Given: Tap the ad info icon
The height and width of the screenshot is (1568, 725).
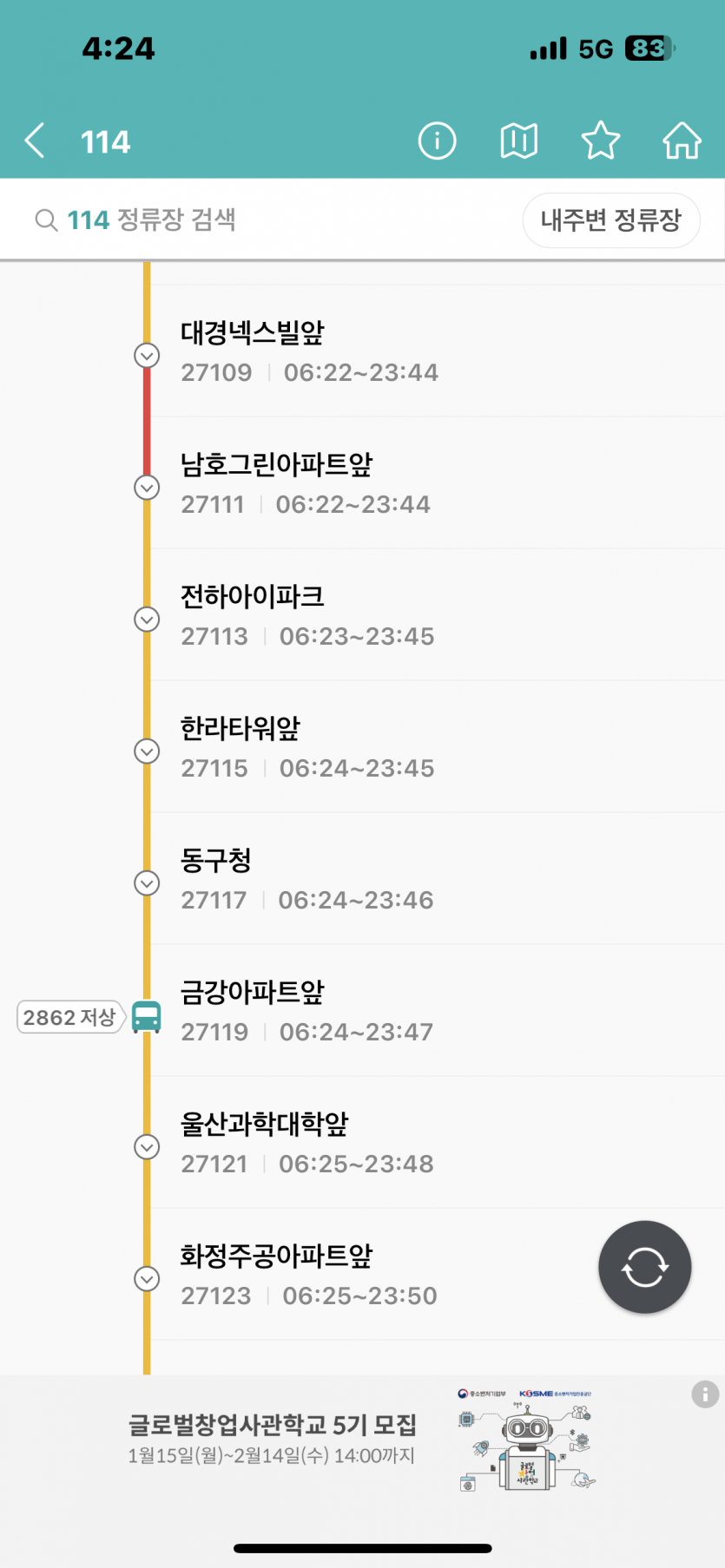Looking at the screenshot, I should (x=704, y=1394).
